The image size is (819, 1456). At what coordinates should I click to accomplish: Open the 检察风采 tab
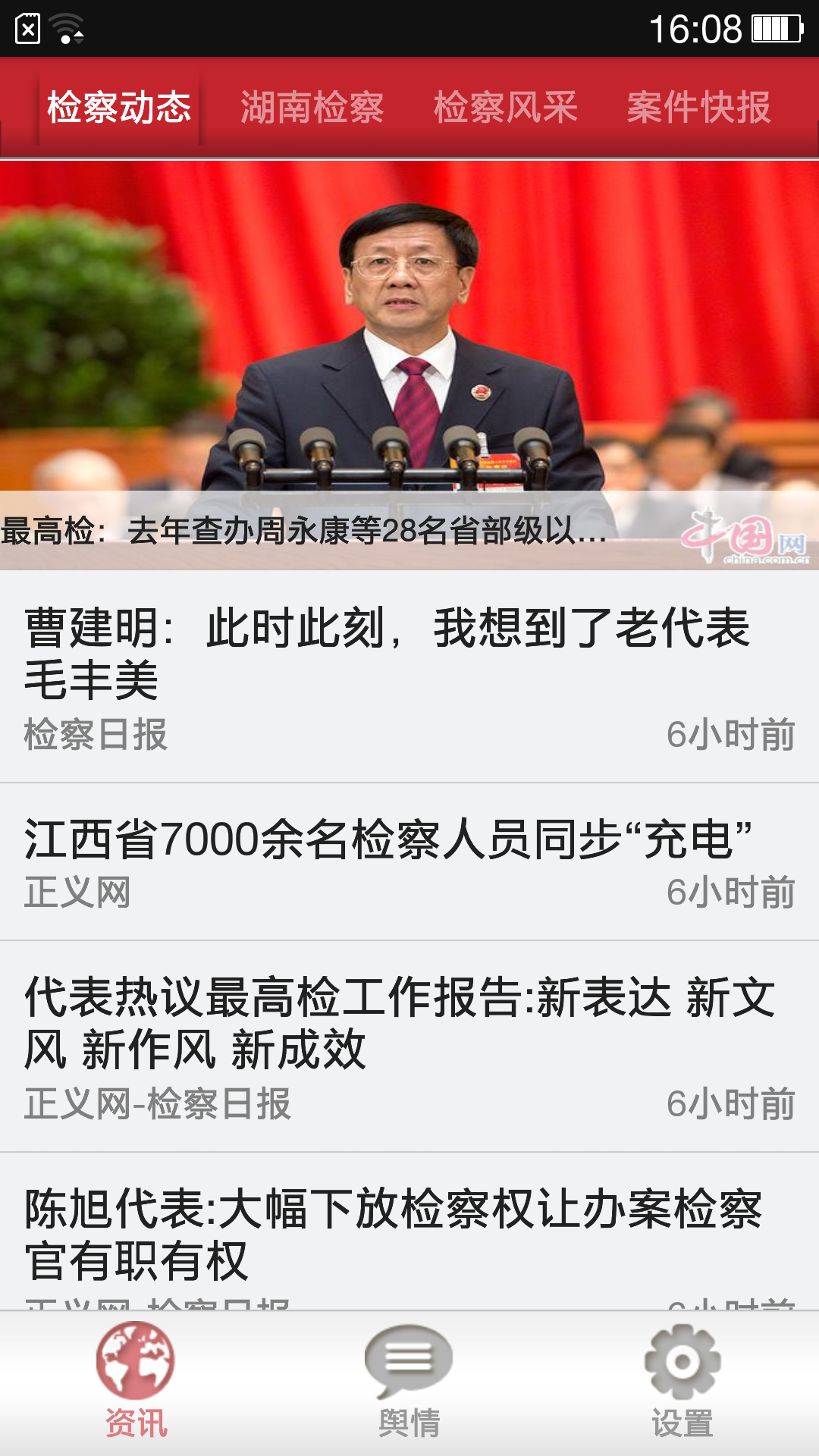point(506,107)
